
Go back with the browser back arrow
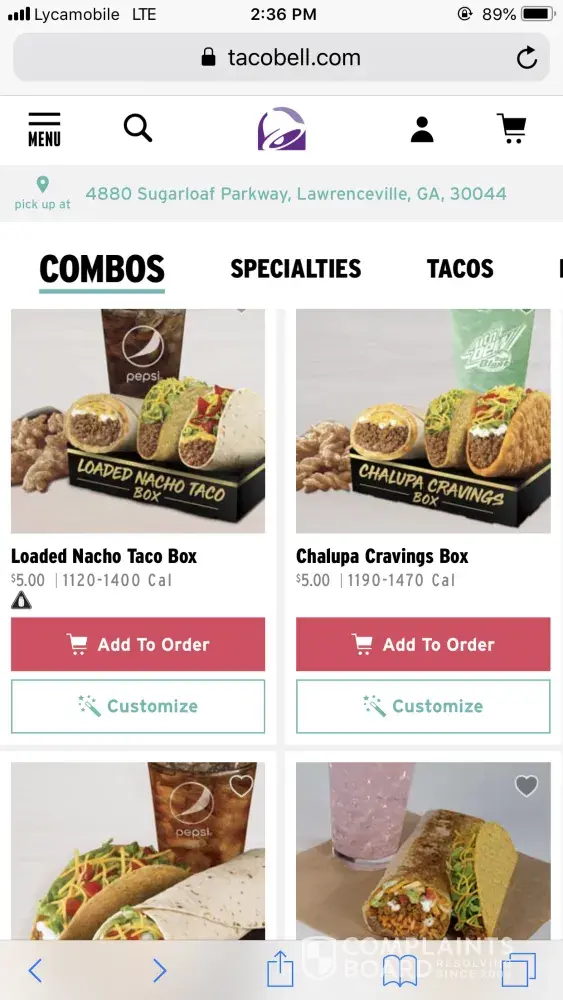pyautogui.click(x=35, y=971)
